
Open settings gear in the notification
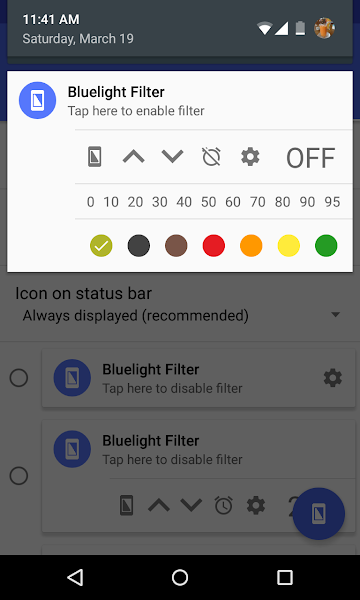click(x=250, y=157)
